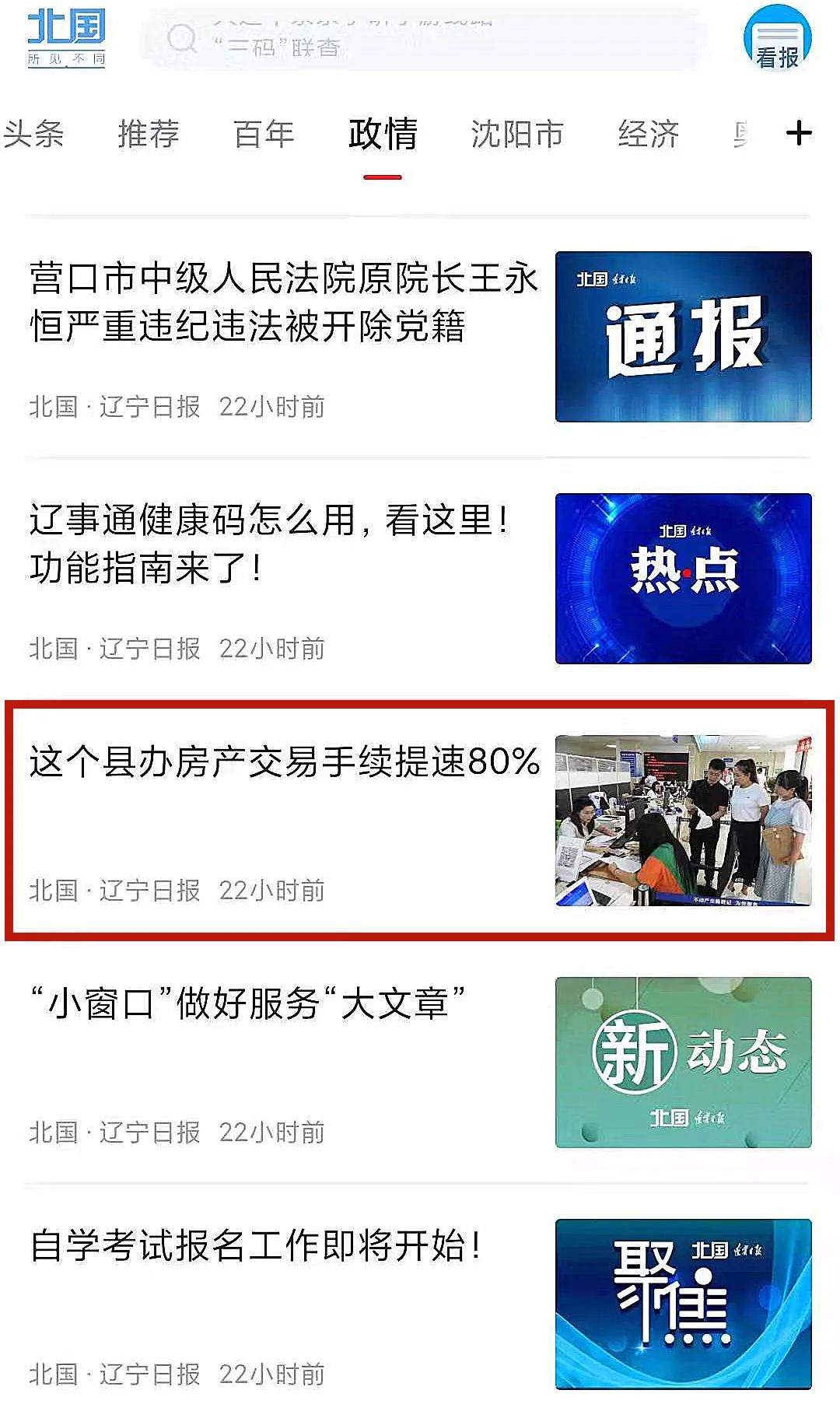This screenshot has height=1418, width=840.
Task: Open the “小窗口”做好服务“大文章” article
Action: pyautogui.click(x=247, y=1003)
